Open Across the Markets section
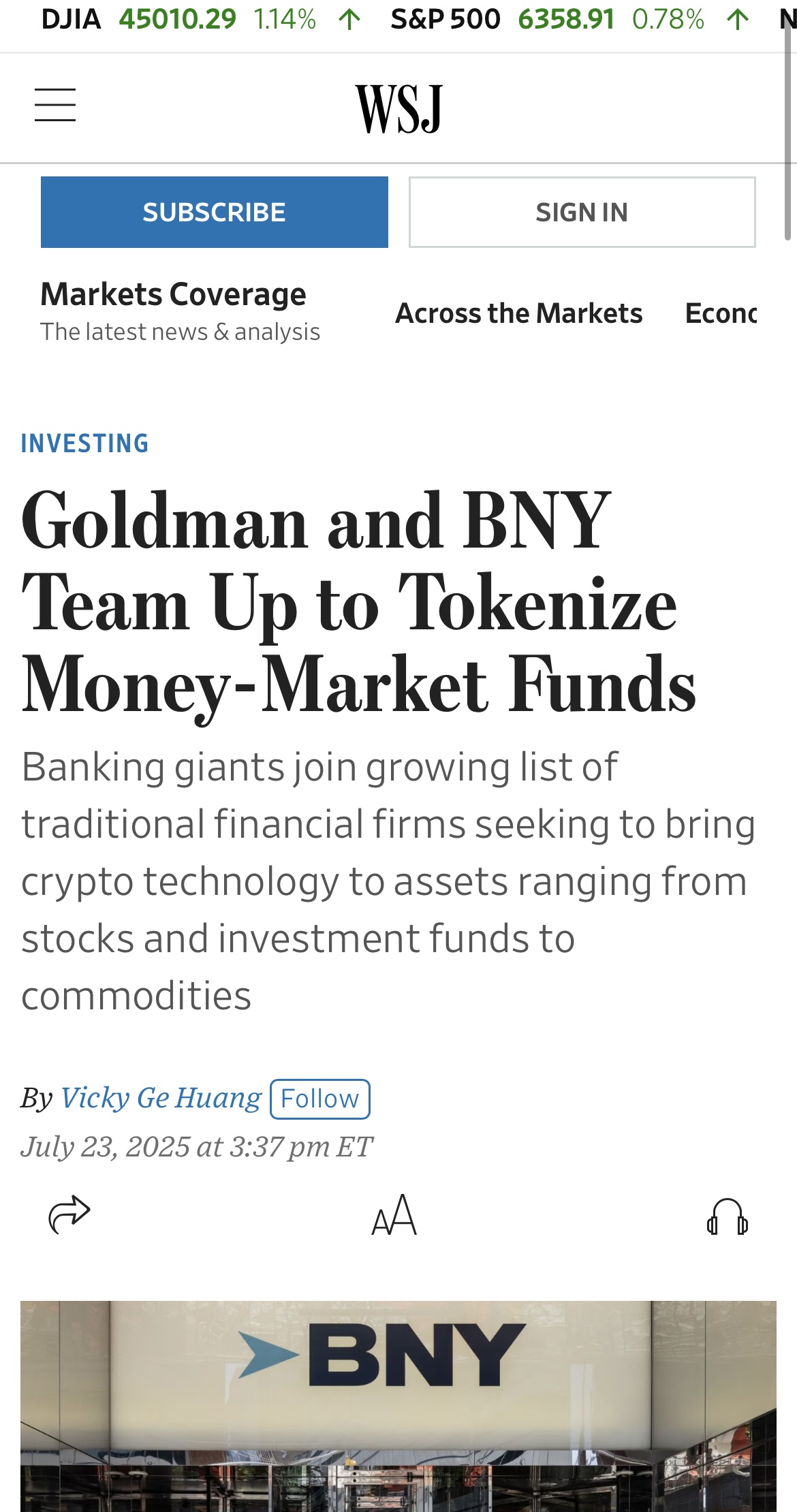797x1512 pixels. point(519,313)
